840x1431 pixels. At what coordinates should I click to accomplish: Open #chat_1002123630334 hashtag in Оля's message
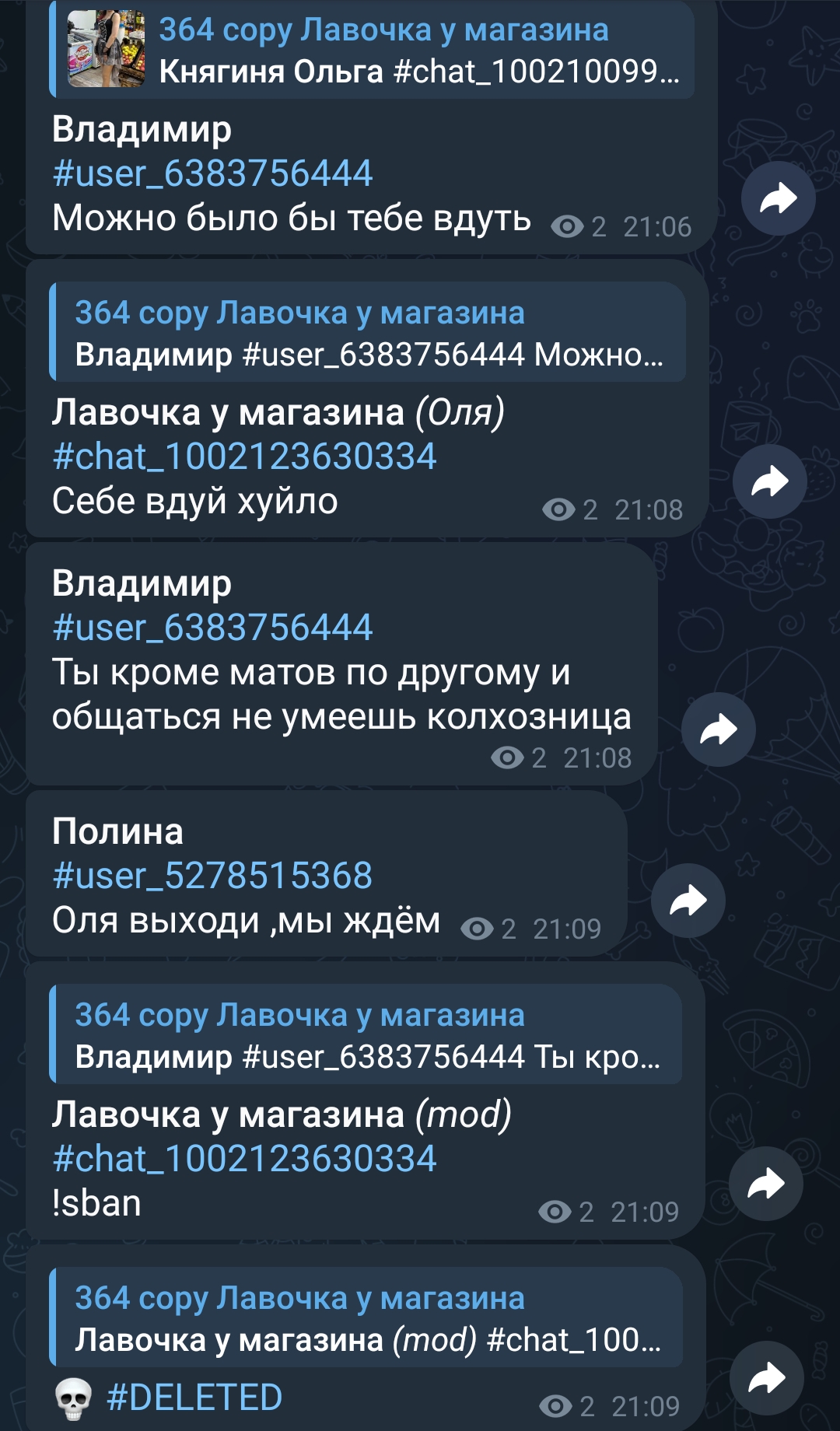tap(244, 457)
